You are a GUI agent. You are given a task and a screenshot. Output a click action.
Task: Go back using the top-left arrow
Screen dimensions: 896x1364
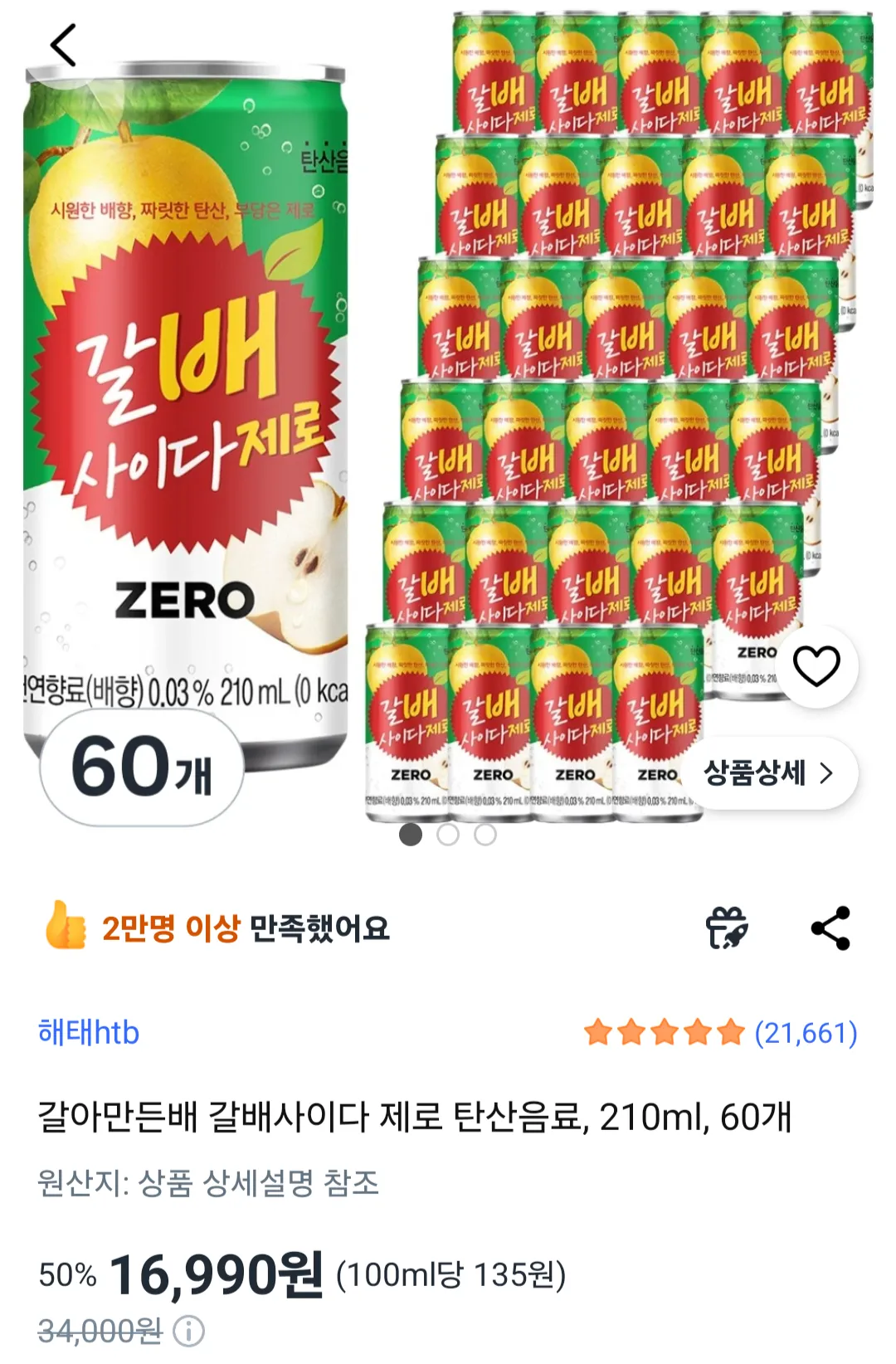click(65, 45)
